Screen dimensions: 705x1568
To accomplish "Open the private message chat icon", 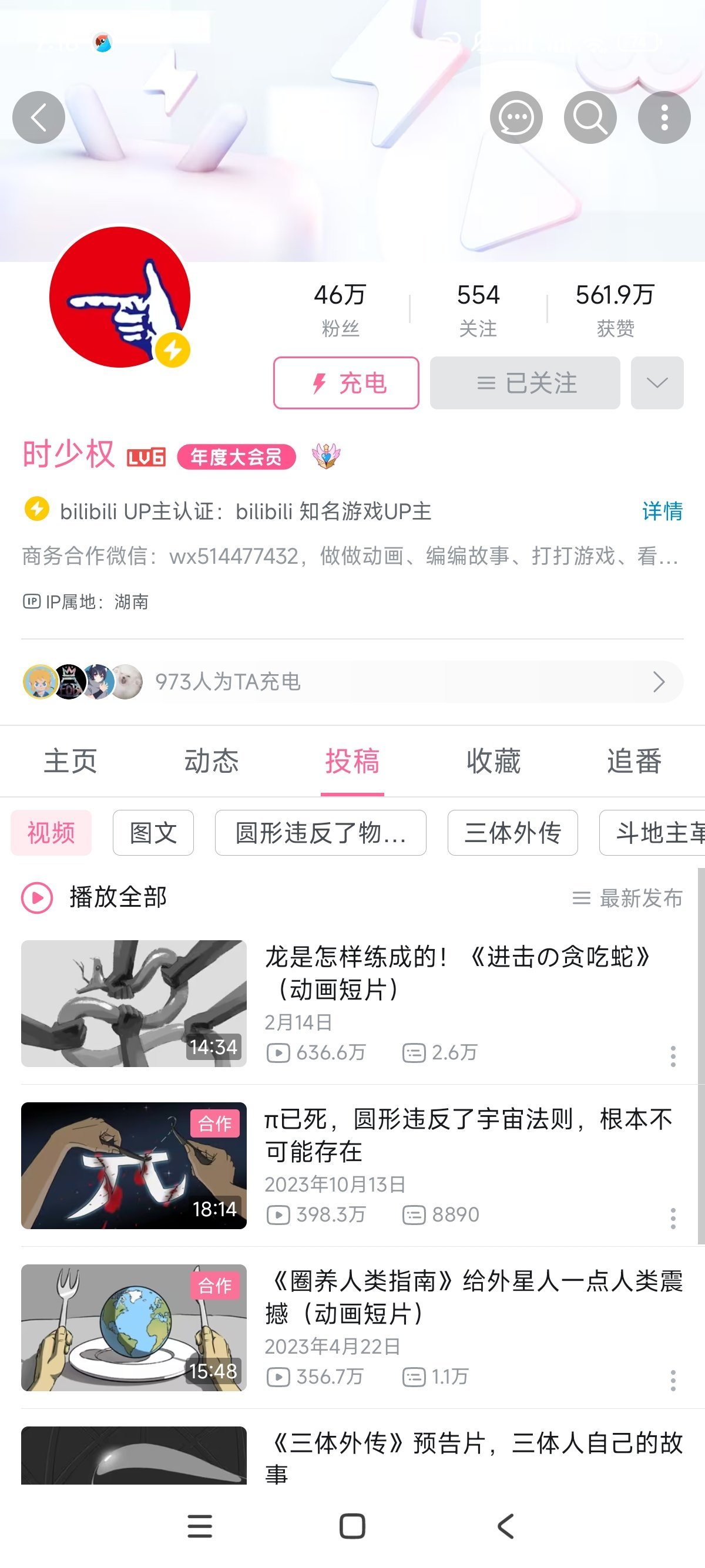I will pos(516,117).
